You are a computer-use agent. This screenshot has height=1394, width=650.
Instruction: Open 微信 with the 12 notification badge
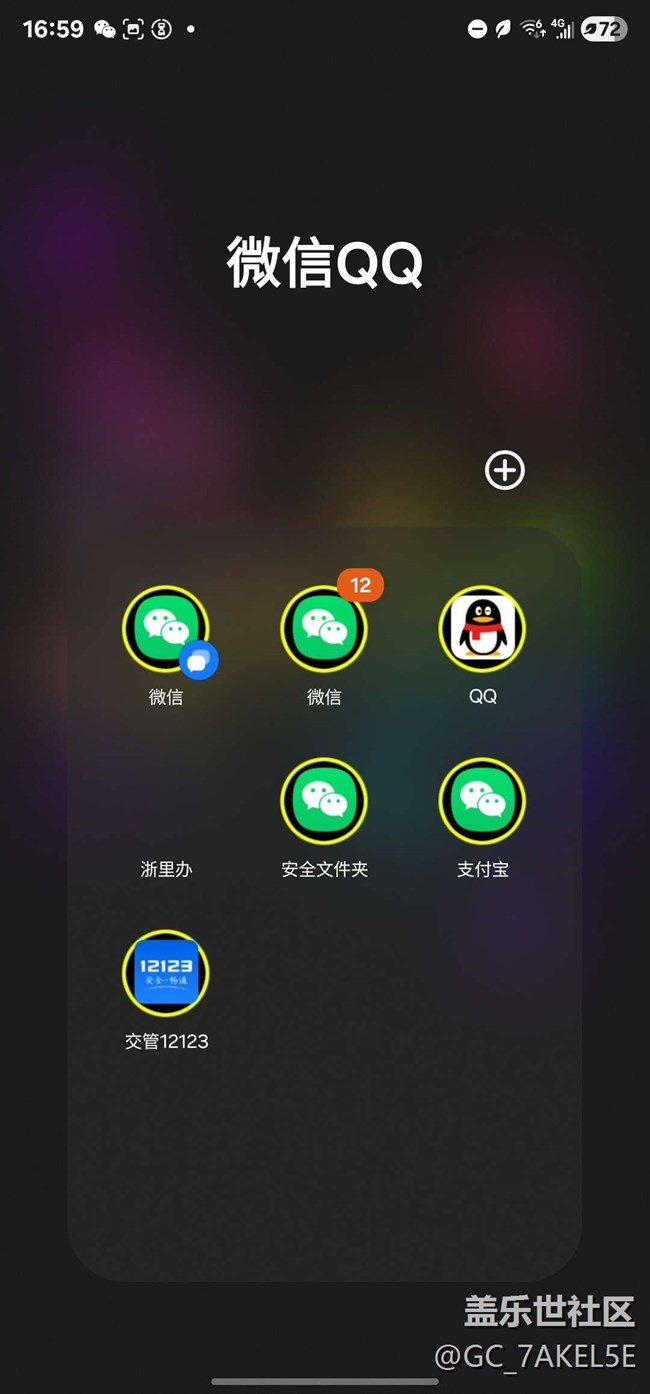[x=324, y=629]
